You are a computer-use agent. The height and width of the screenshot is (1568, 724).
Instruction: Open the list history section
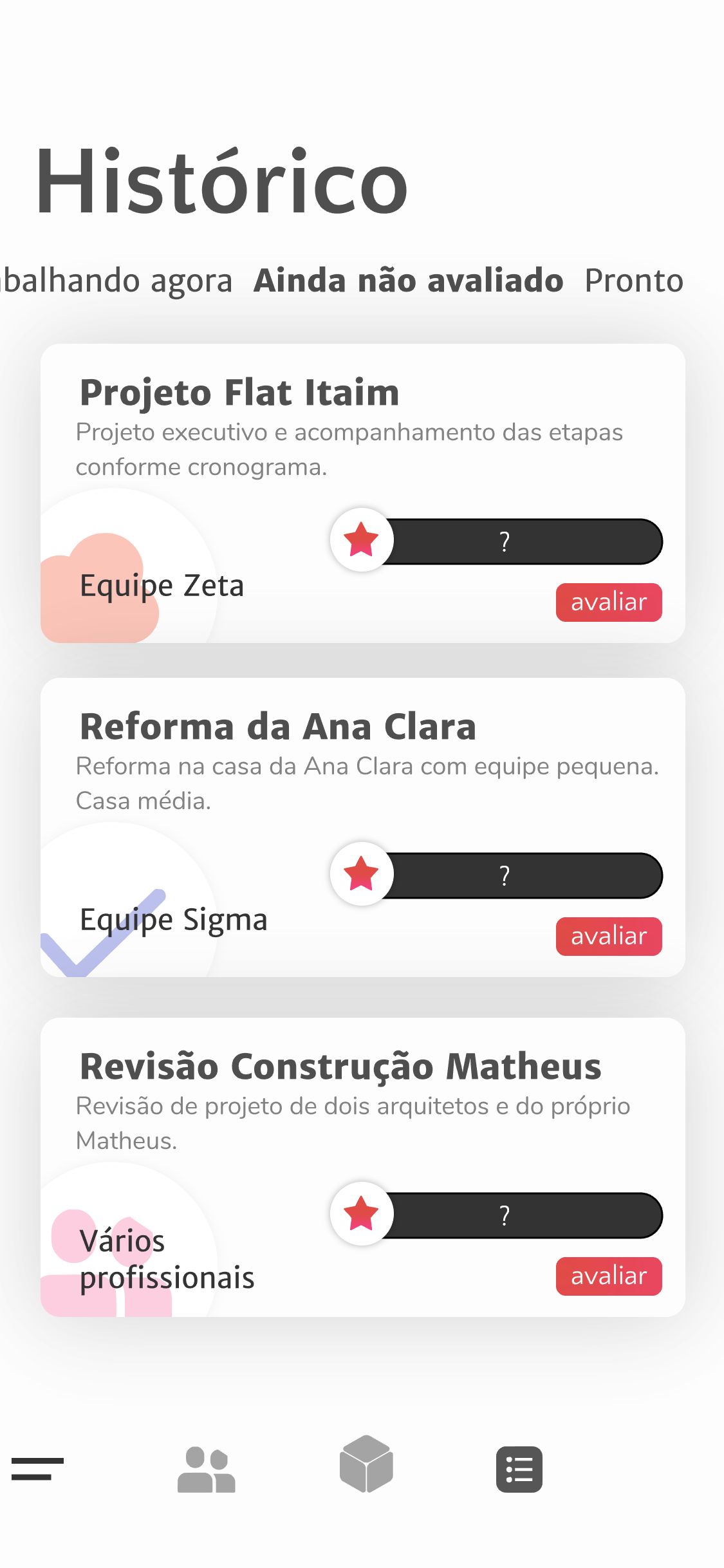[519, 1470]
